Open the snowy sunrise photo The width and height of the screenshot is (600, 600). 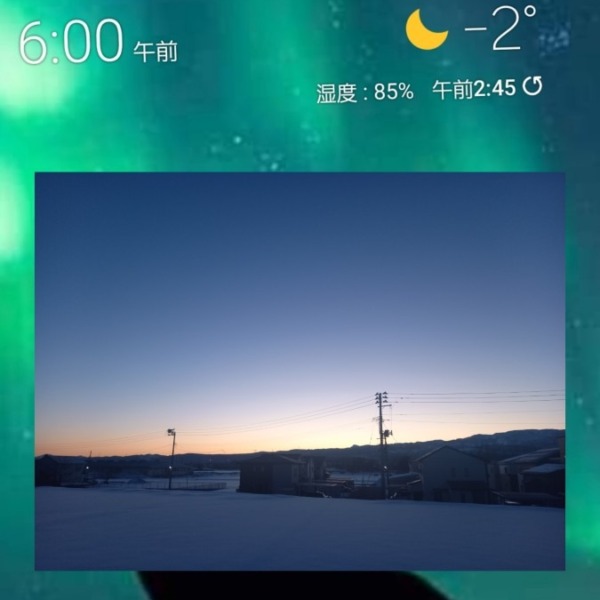pyautogui.click(x=300, y=370)
